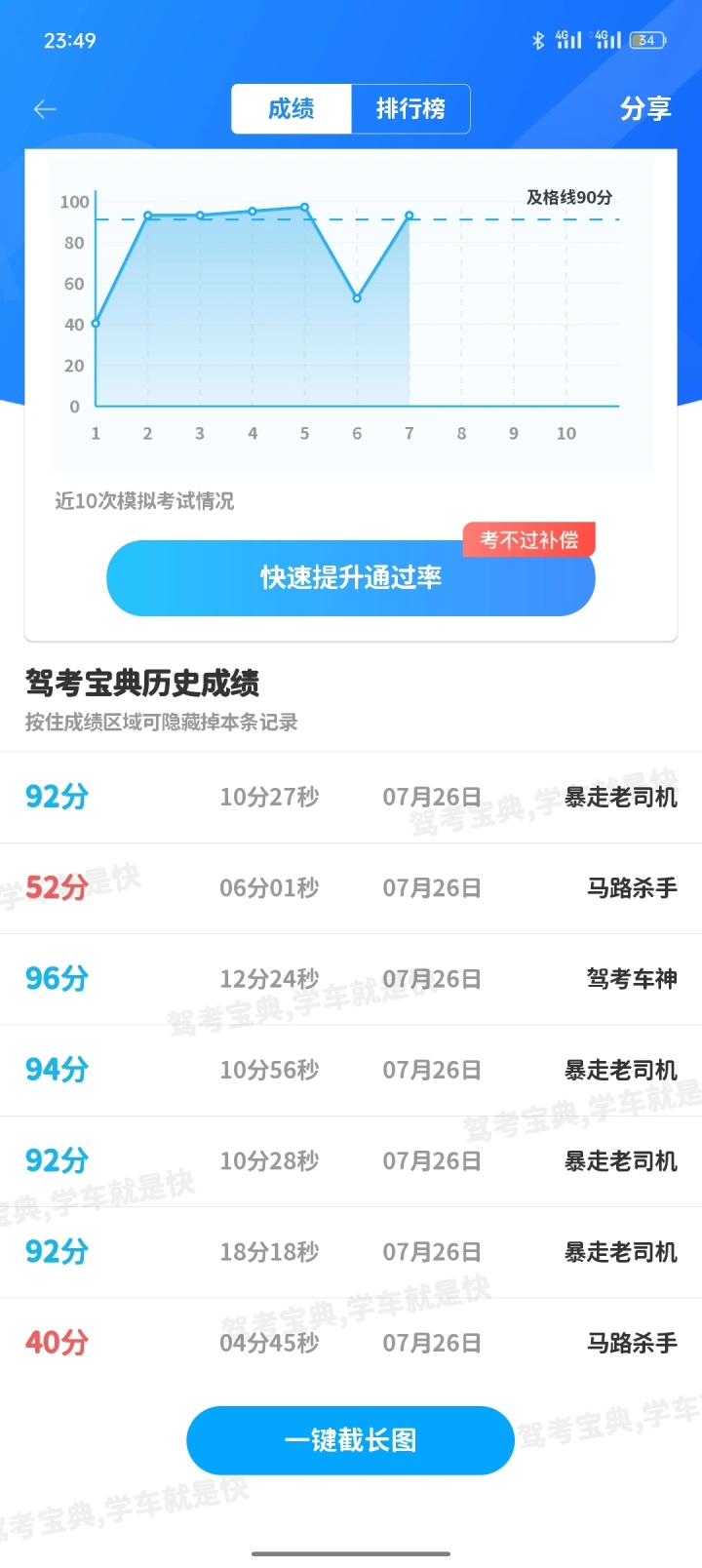Open the 92分 record taking 18分18秒
This screenshot has width=702, height=1568.
[351, 1252]
